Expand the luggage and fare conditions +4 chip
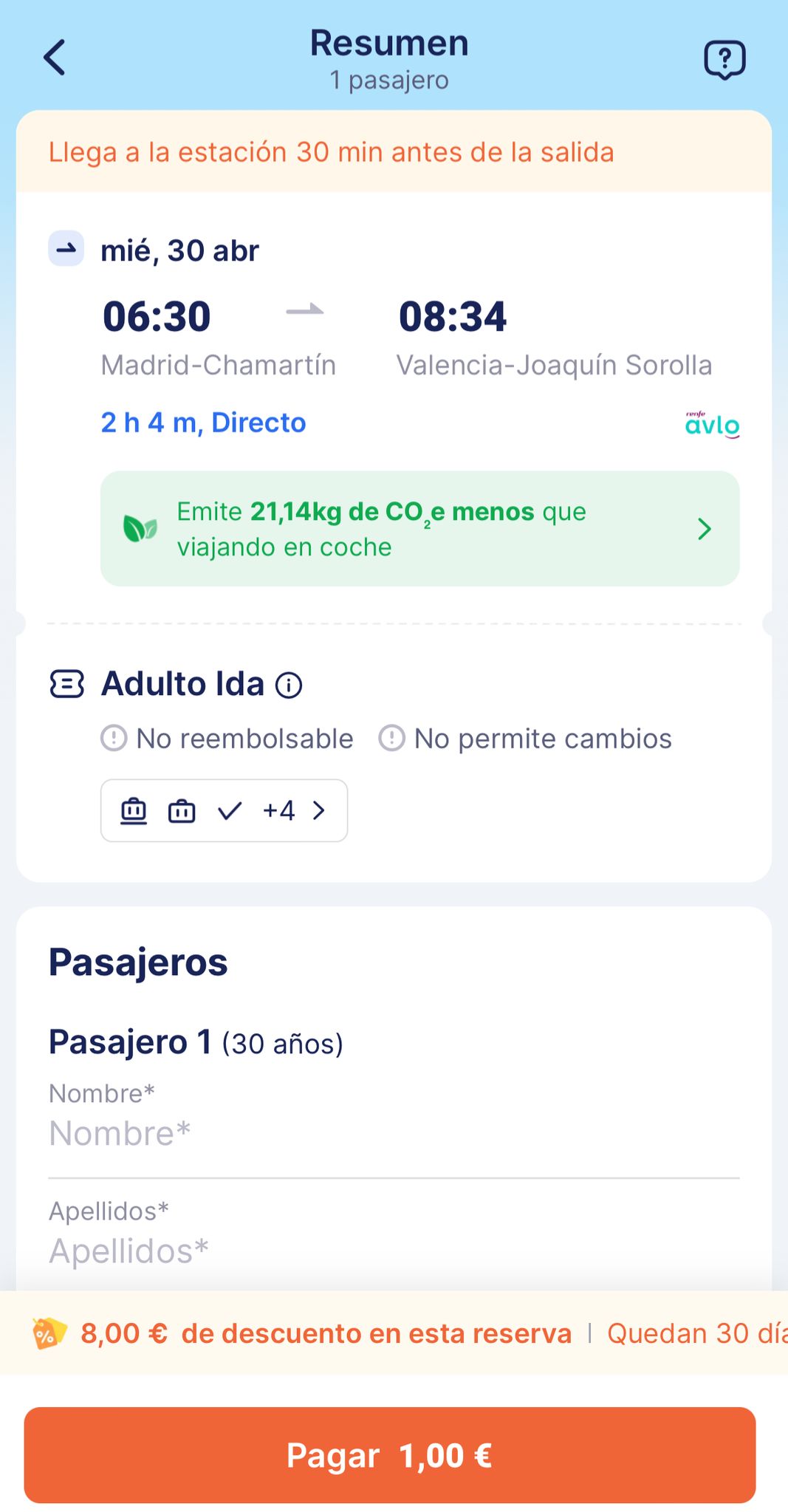 [x=224, y=811]
